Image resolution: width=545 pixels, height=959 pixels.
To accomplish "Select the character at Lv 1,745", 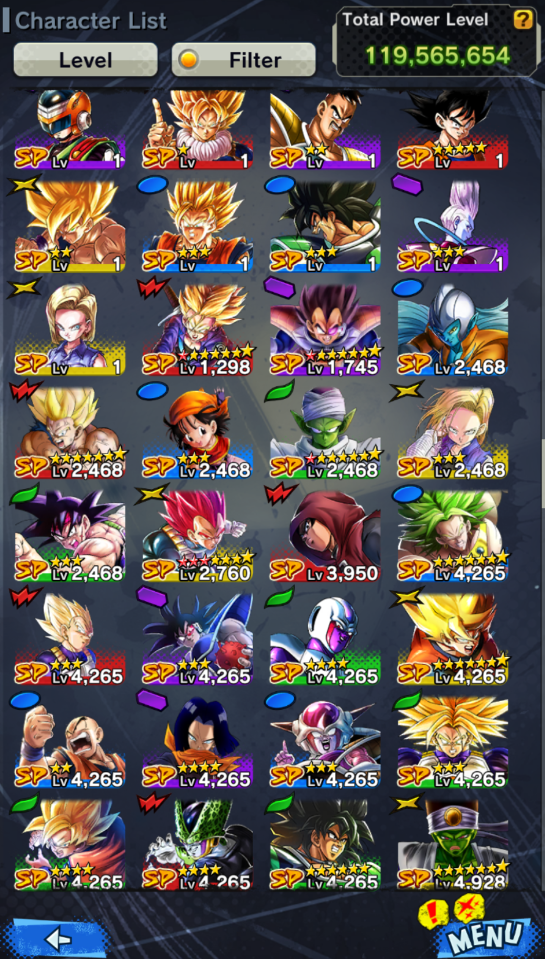I will point(325,330).
